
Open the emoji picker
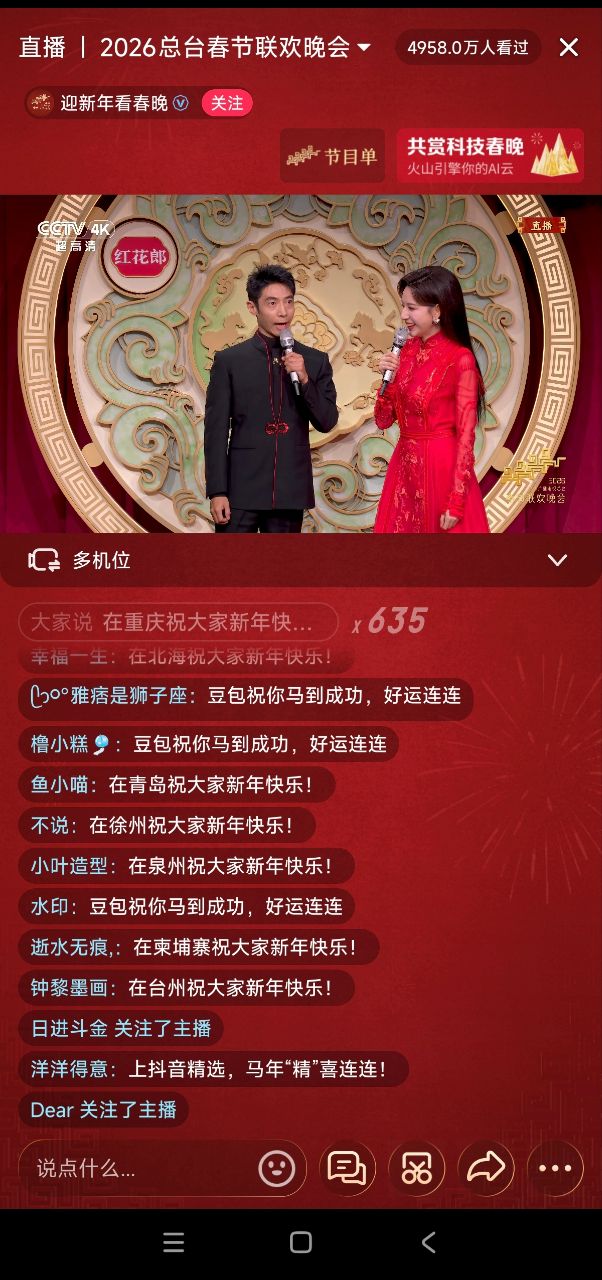coord(277,1168)
